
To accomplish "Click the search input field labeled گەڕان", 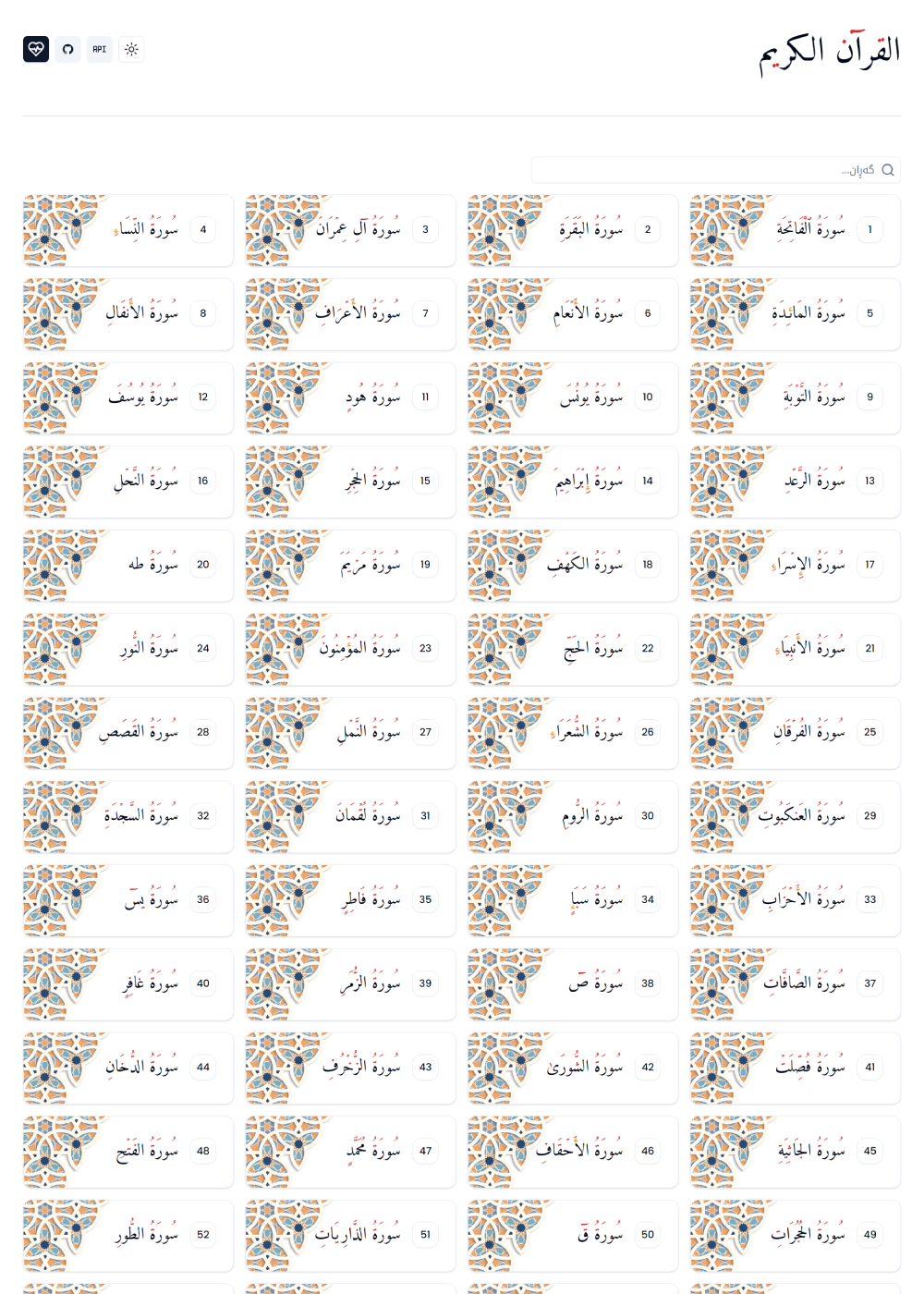I will [x=739, y=170].
